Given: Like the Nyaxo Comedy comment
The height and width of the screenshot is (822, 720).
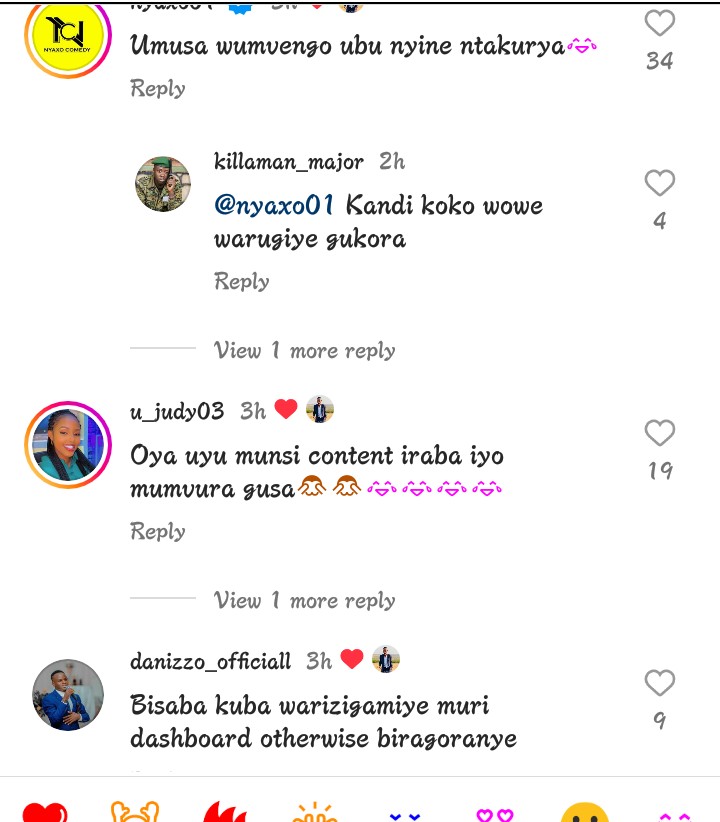Looking at the screenshot, I should point(659,24).
